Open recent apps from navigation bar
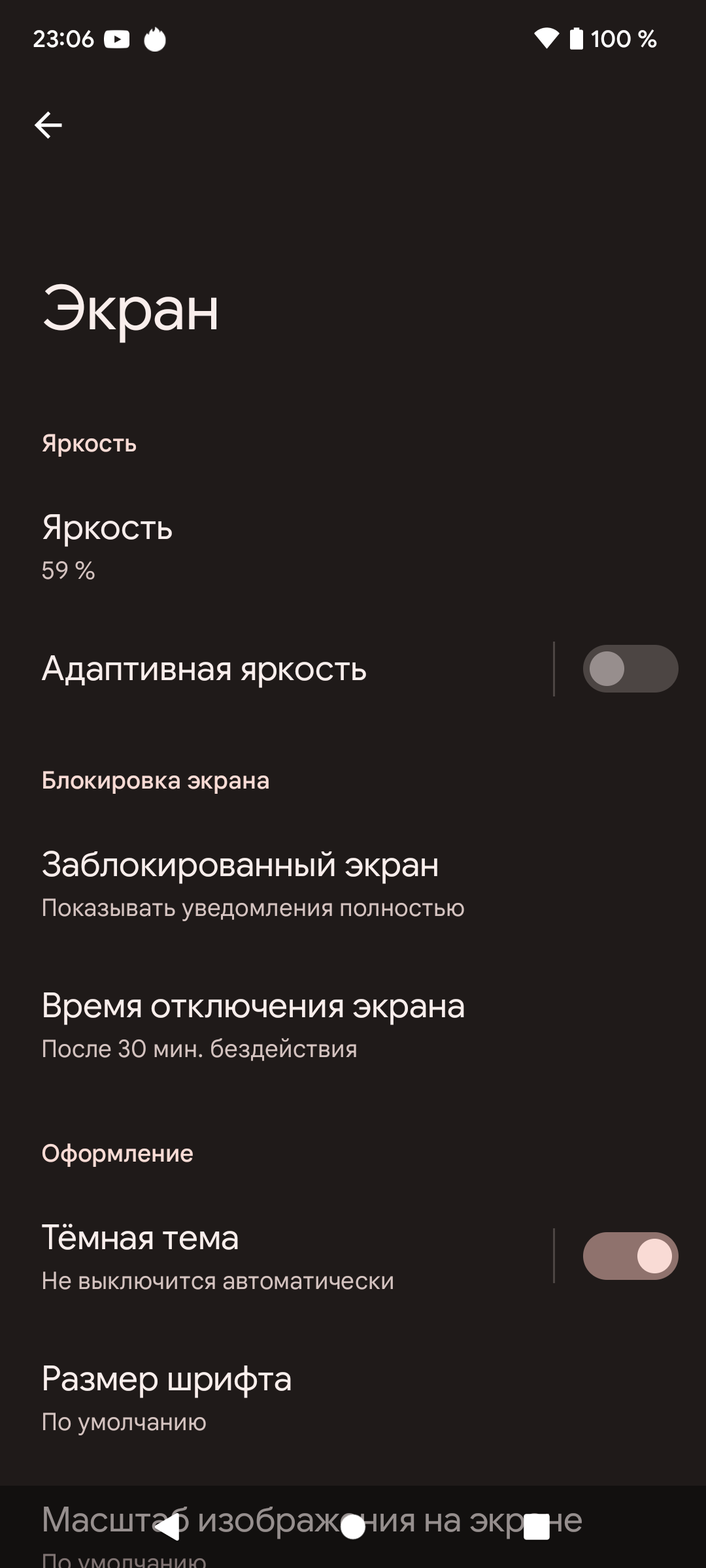Viewport: 706px width, 1568px height. pos(537,1527)
